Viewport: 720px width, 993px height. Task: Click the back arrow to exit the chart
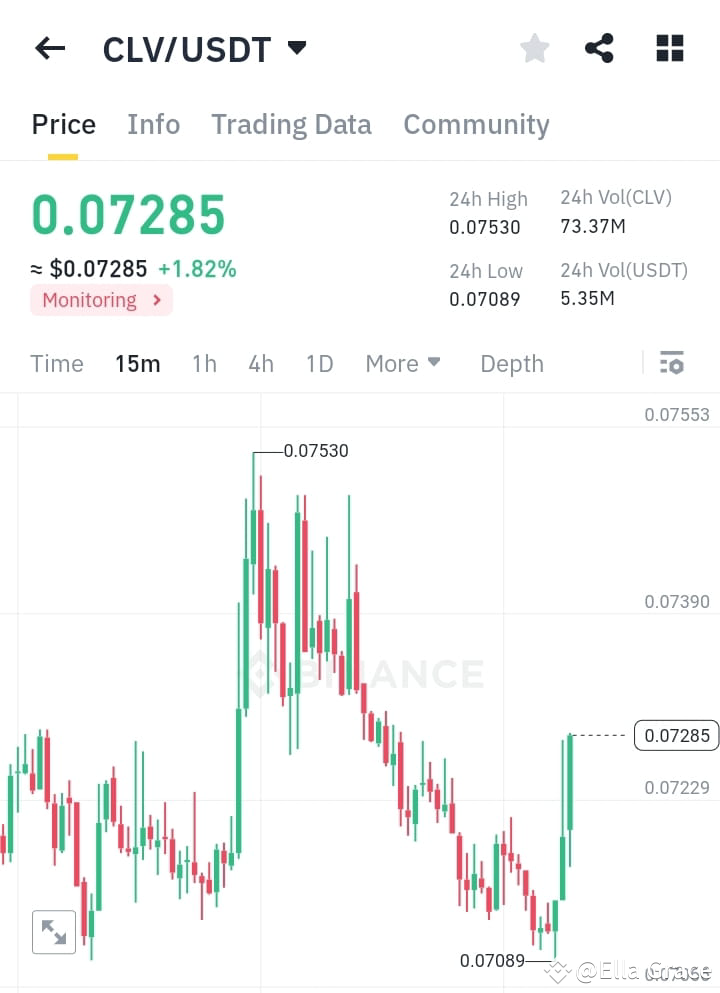(x=50, y=48)
